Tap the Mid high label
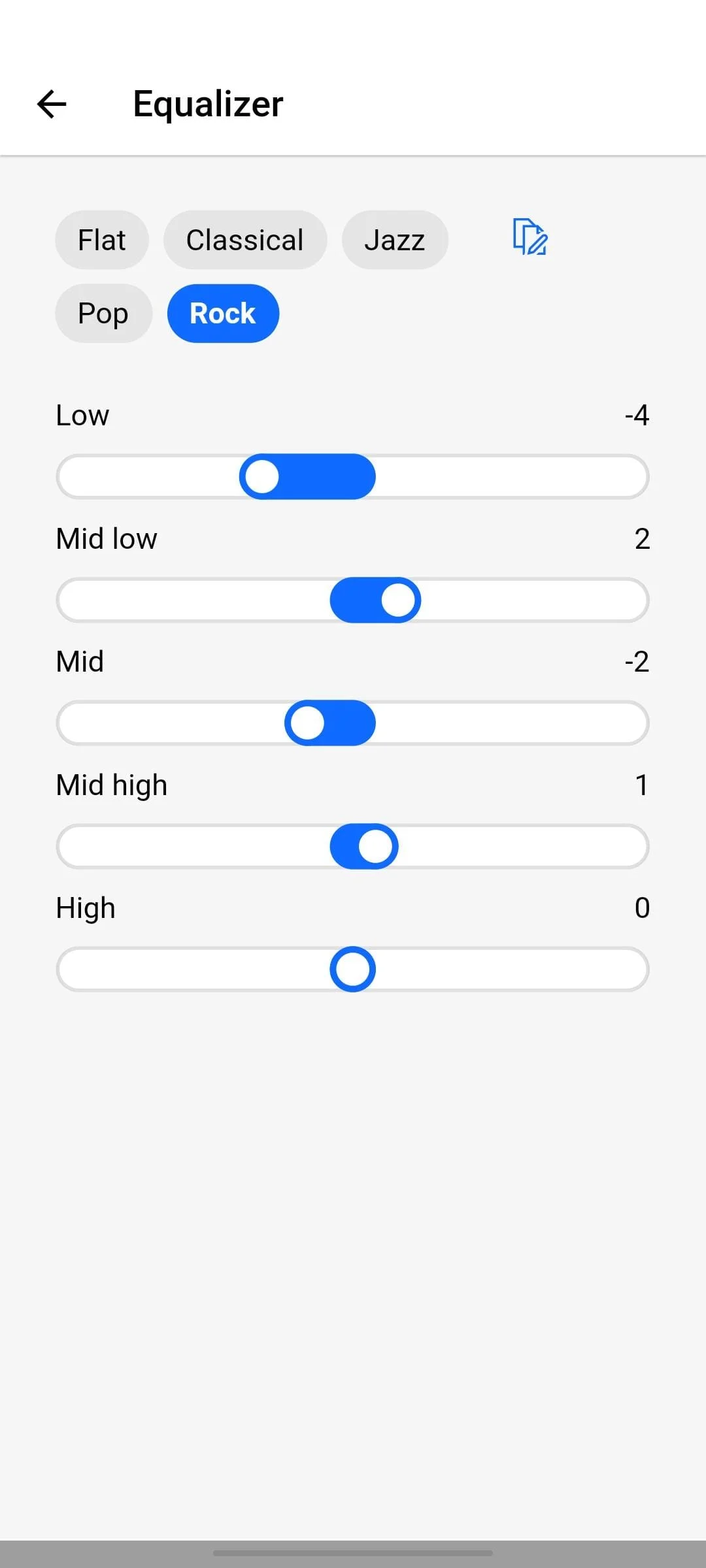This screenshot has height=1568, width=706. pos(111,784)
